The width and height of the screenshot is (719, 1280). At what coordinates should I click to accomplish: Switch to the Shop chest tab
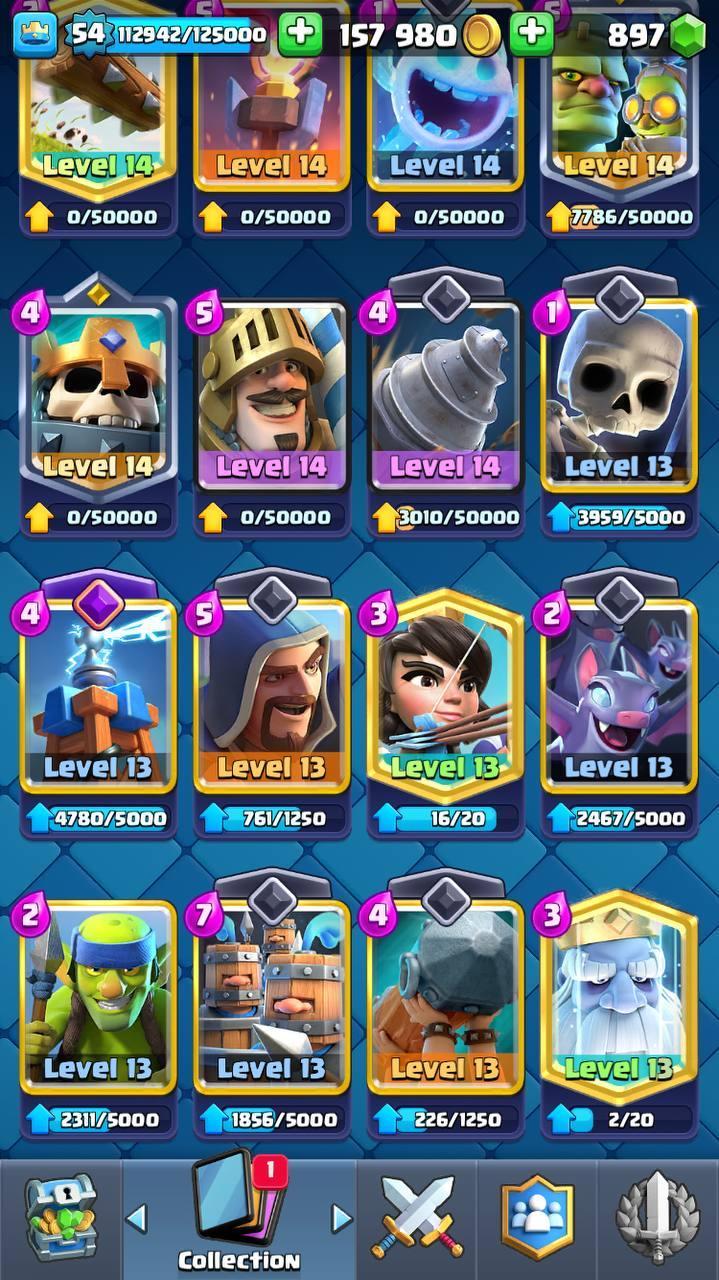tap(58, 1218)
